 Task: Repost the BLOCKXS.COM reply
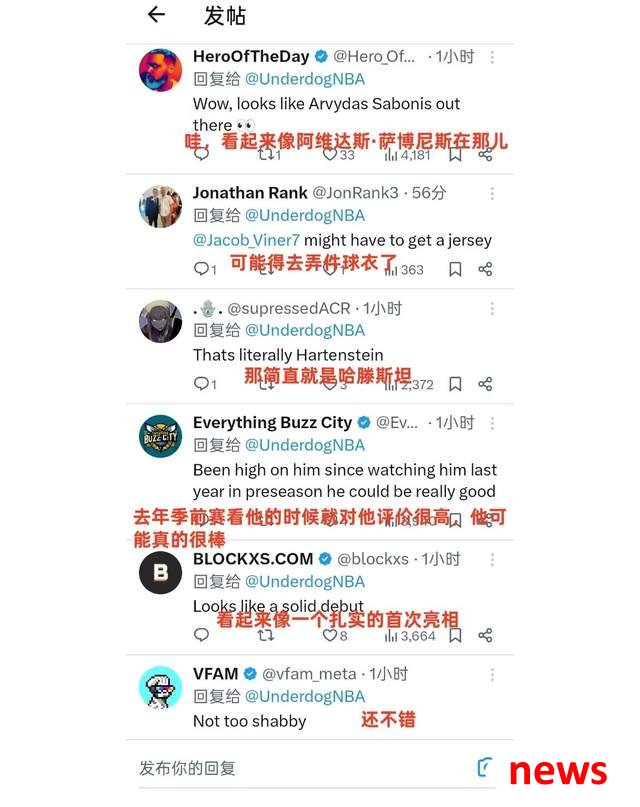point(266,635)
